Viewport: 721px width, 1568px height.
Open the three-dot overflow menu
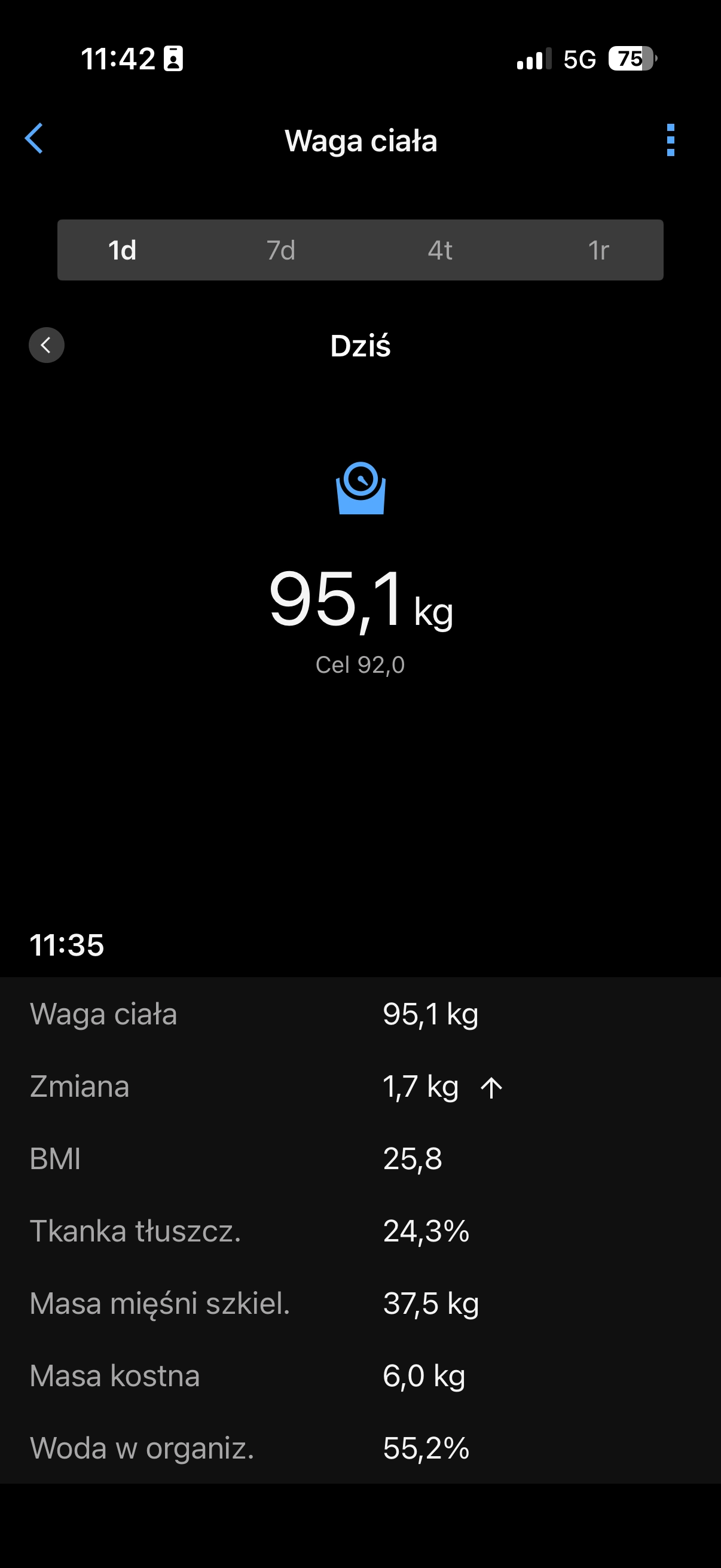click(x=671, y=140)
